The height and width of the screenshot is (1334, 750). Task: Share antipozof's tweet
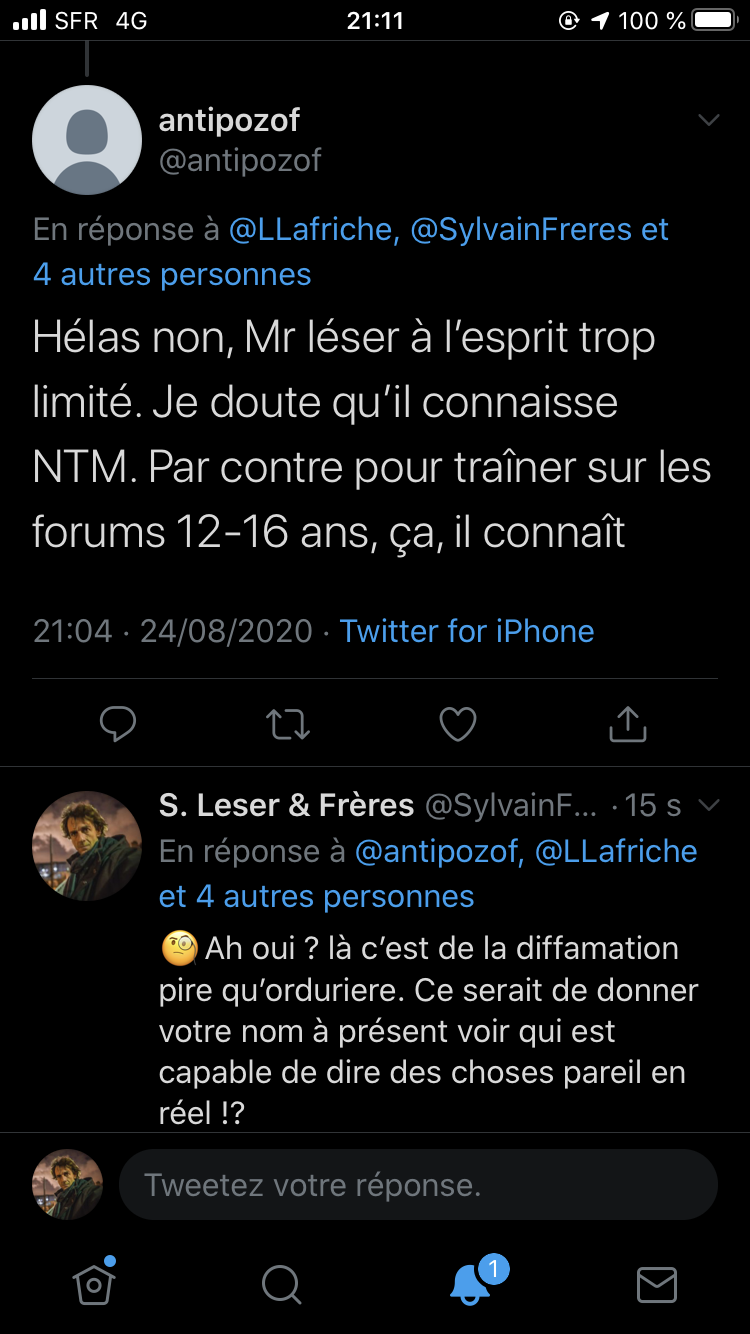627,724
